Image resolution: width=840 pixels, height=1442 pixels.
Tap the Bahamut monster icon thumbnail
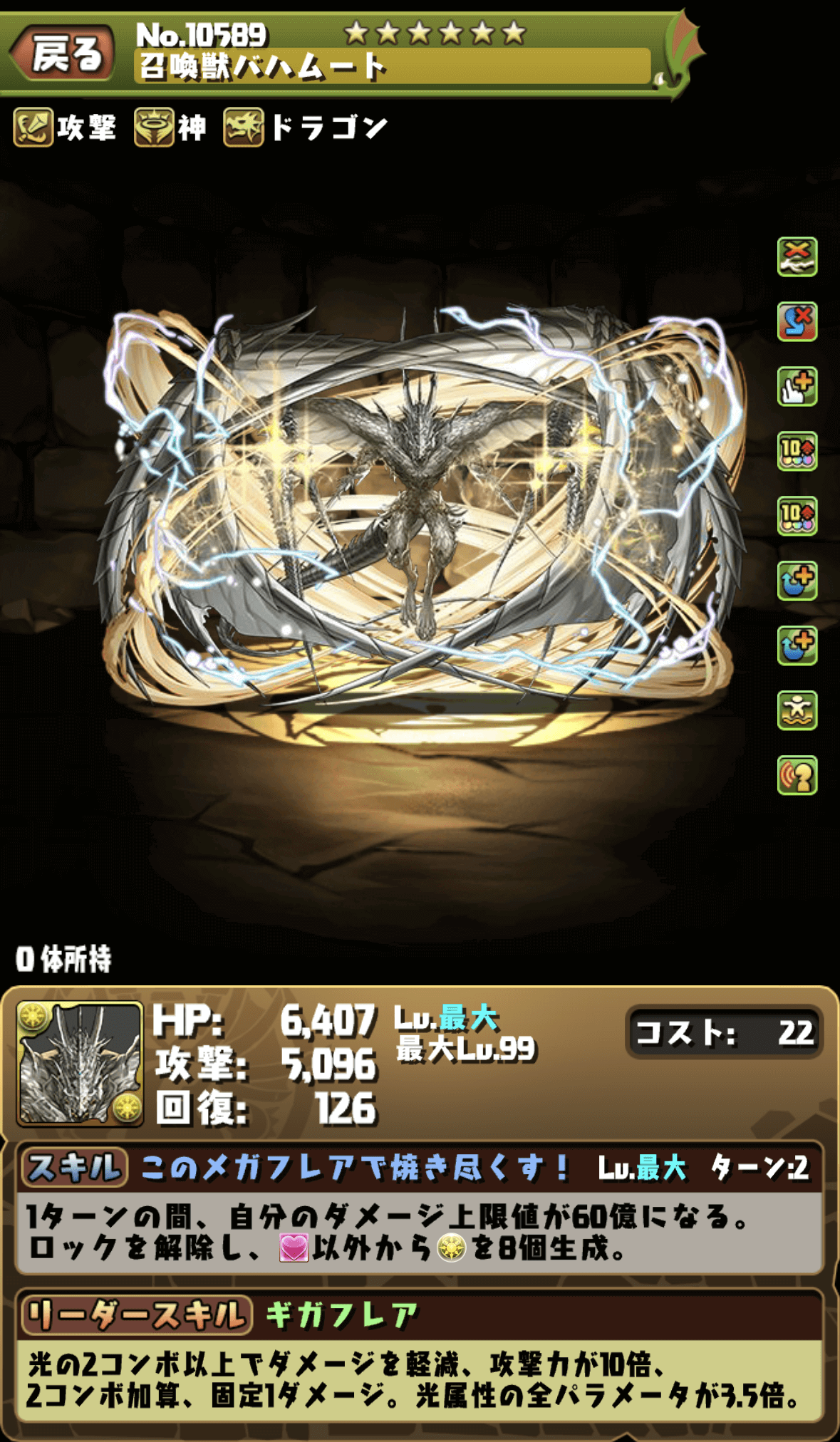(x=80, y=1064)
